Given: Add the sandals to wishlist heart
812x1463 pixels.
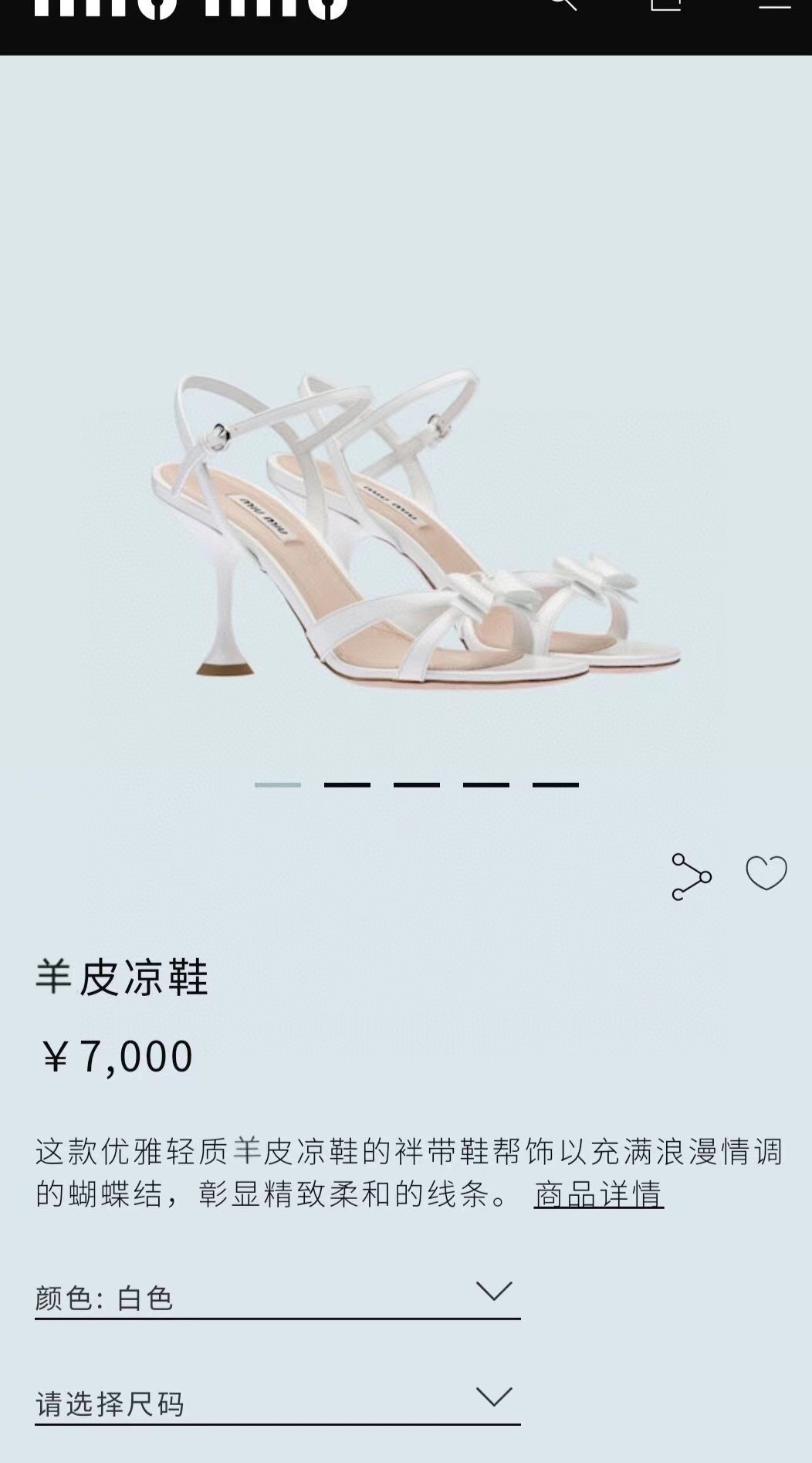Looking at the screenshot, I should [x=766, y=874].
